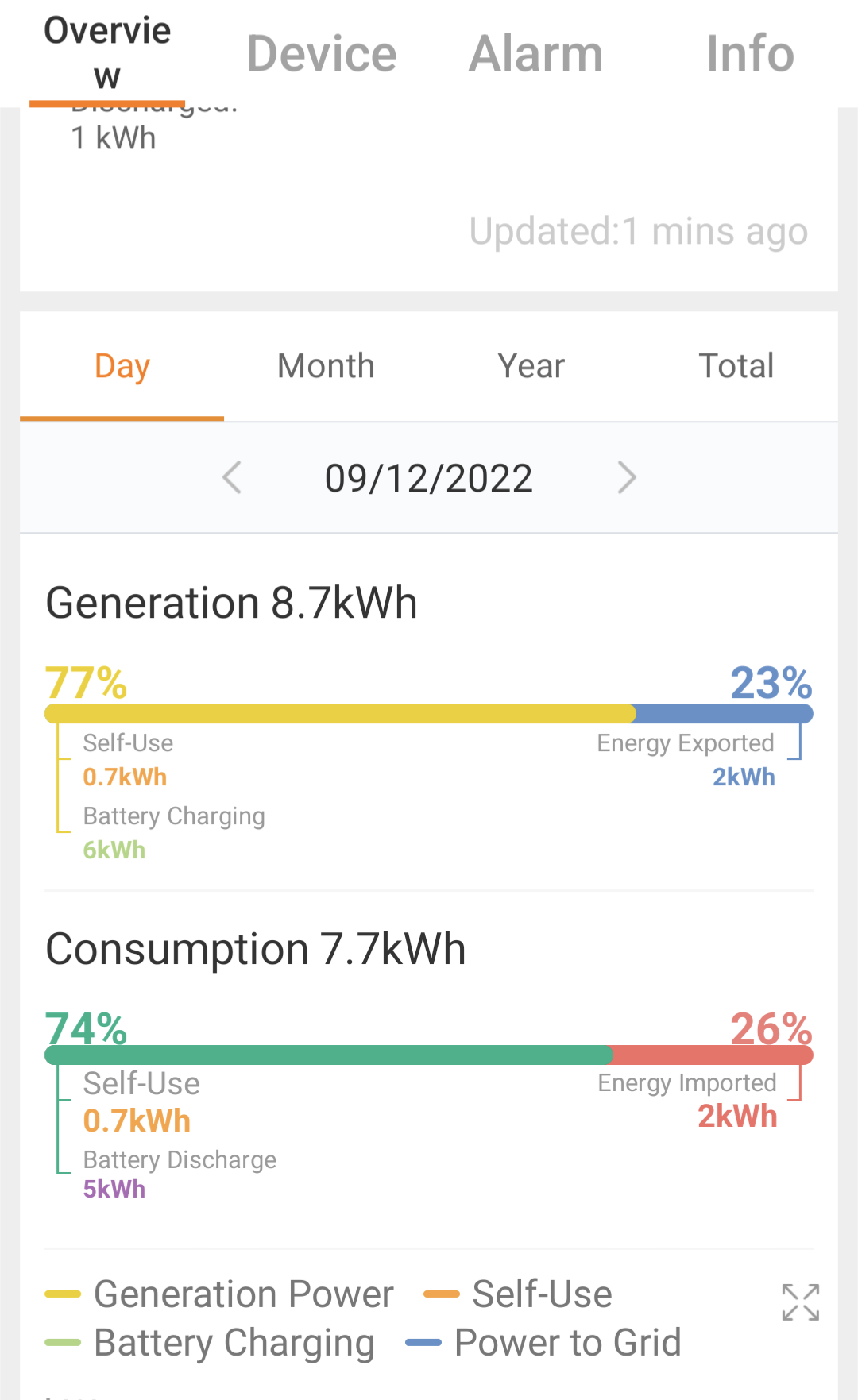
Task: View Total statistics
Action: 736,366
